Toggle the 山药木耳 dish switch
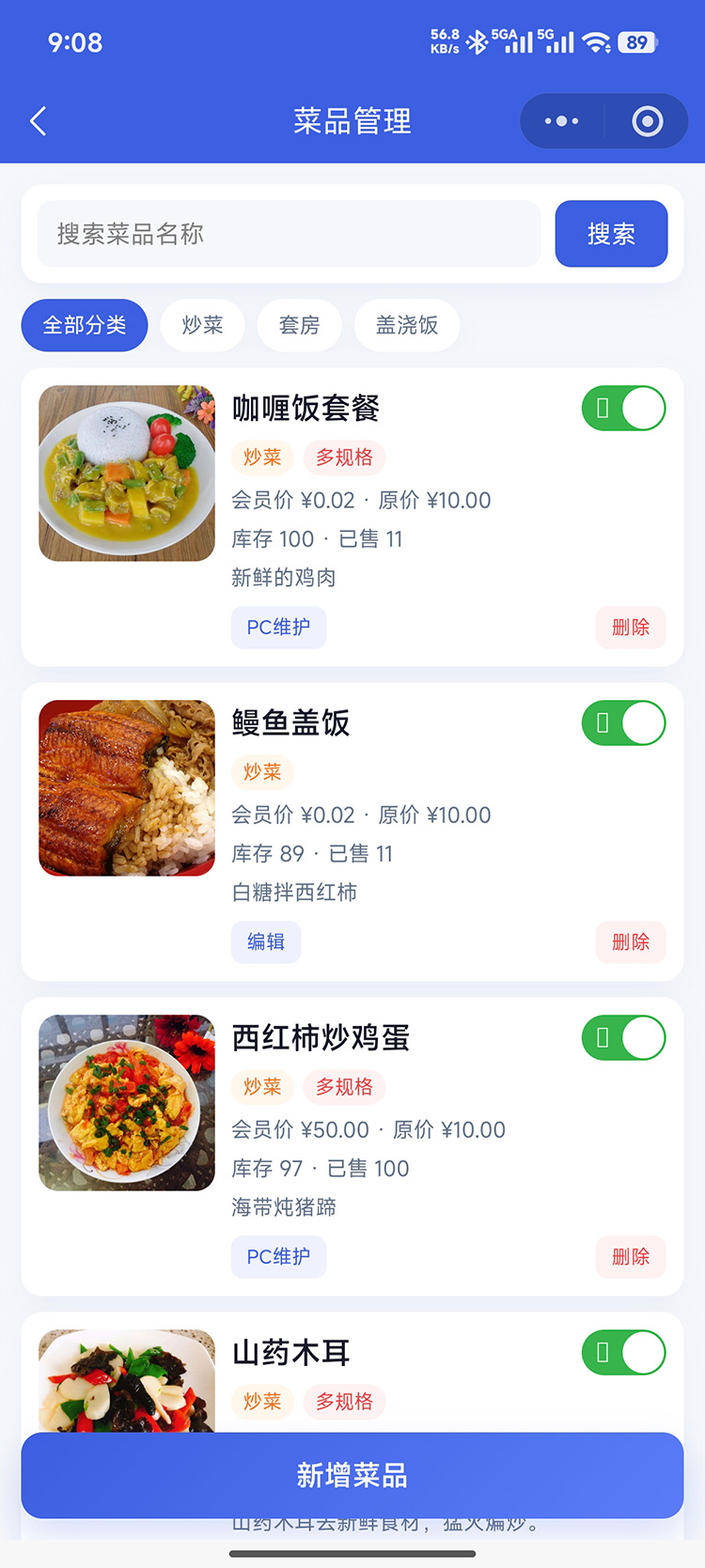Screen dimensions: 705x1568 click(623, 1353)
